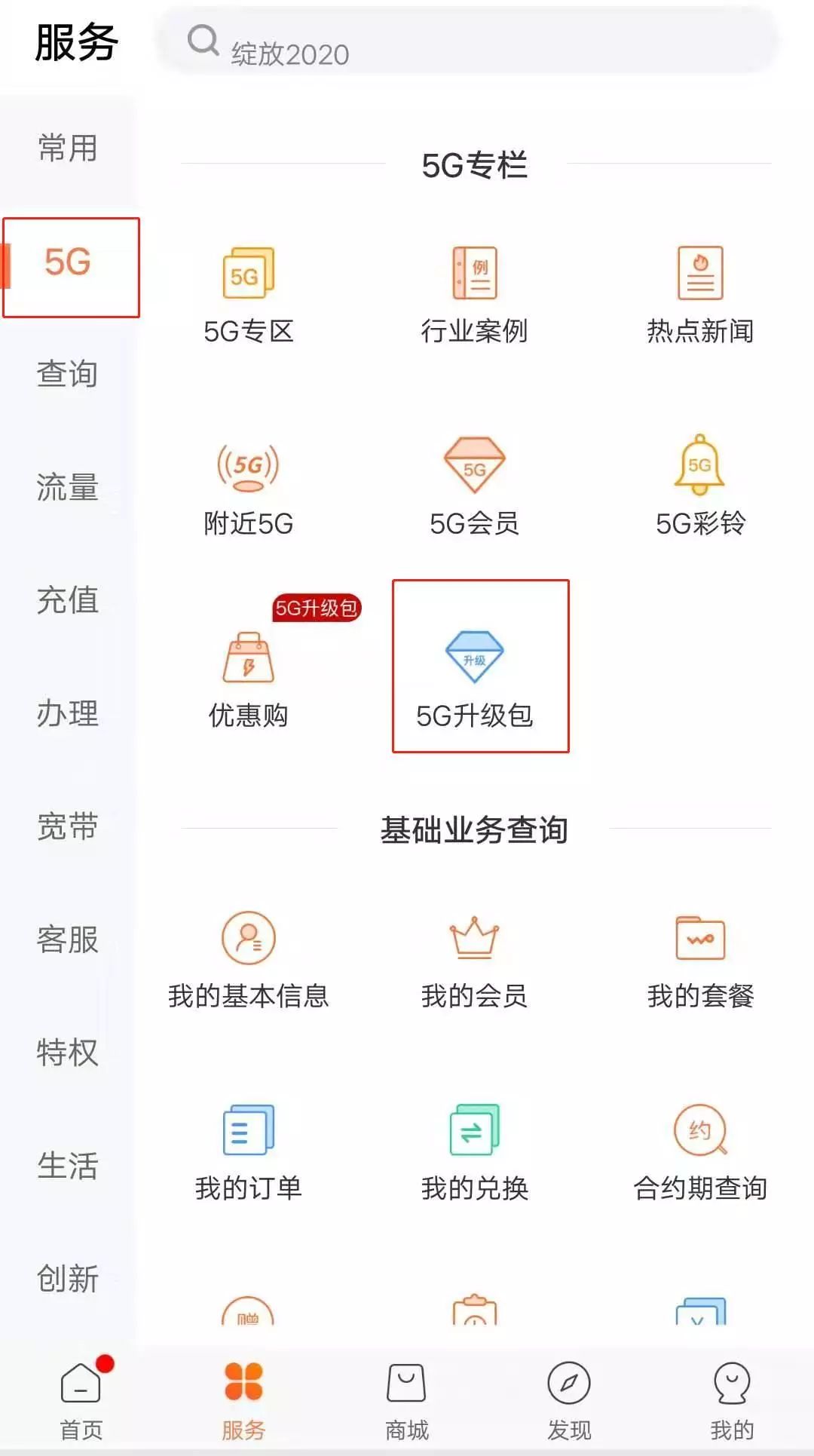The height and width of the screenshot is (1456, 814).
Task: Open 我的基本信息
Action: point(248,962)
